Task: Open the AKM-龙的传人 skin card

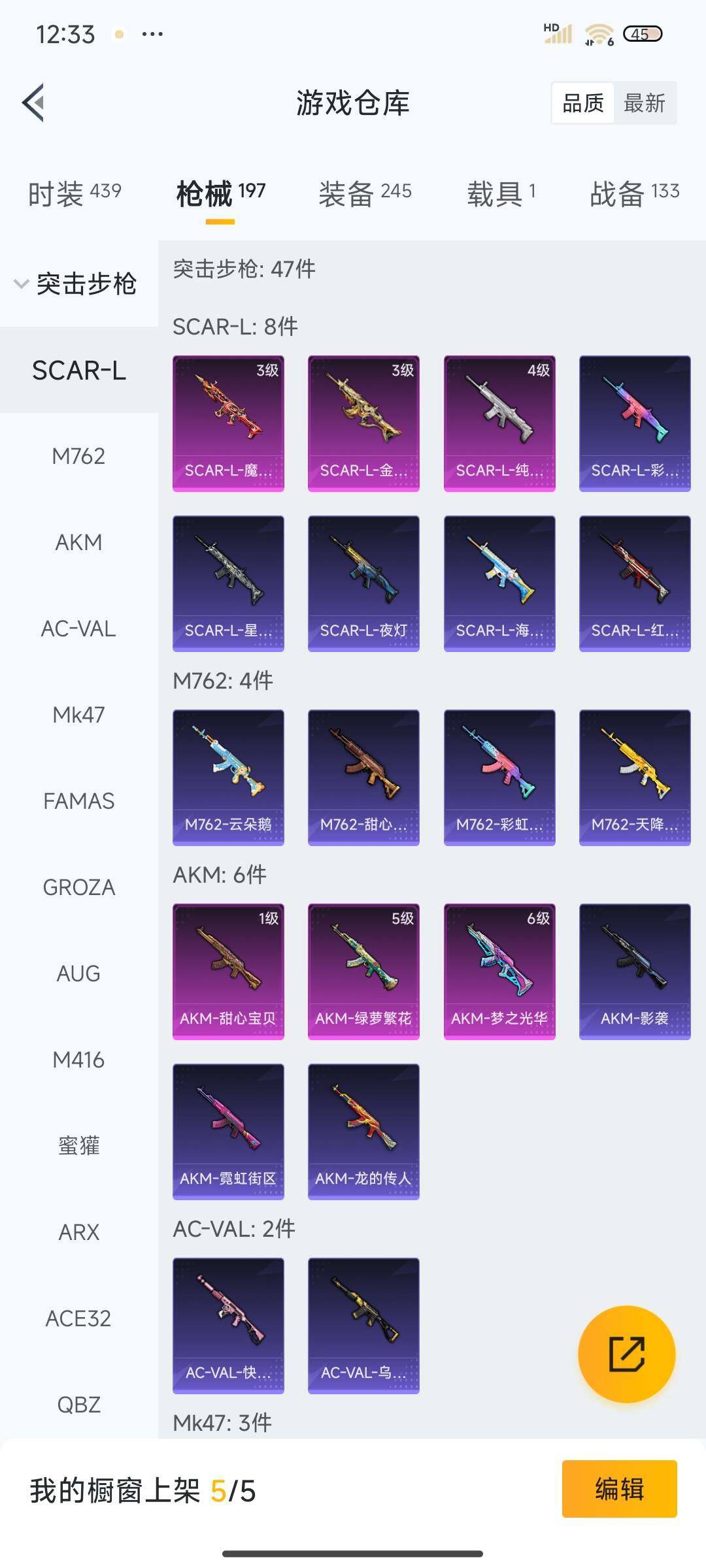Action: pyautogui.click(x=363, y=1131)
